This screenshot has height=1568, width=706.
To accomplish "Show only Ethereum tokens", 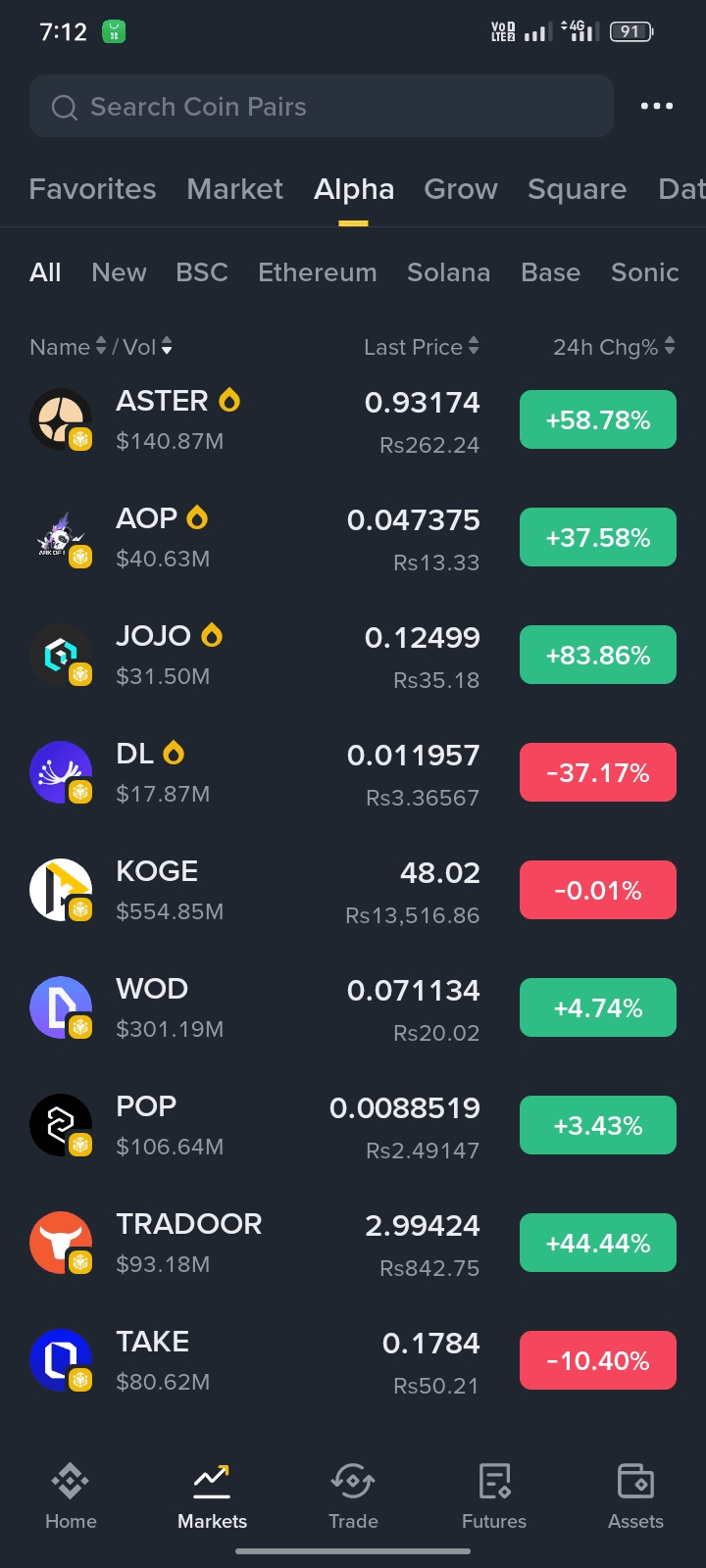I will 317,272.
